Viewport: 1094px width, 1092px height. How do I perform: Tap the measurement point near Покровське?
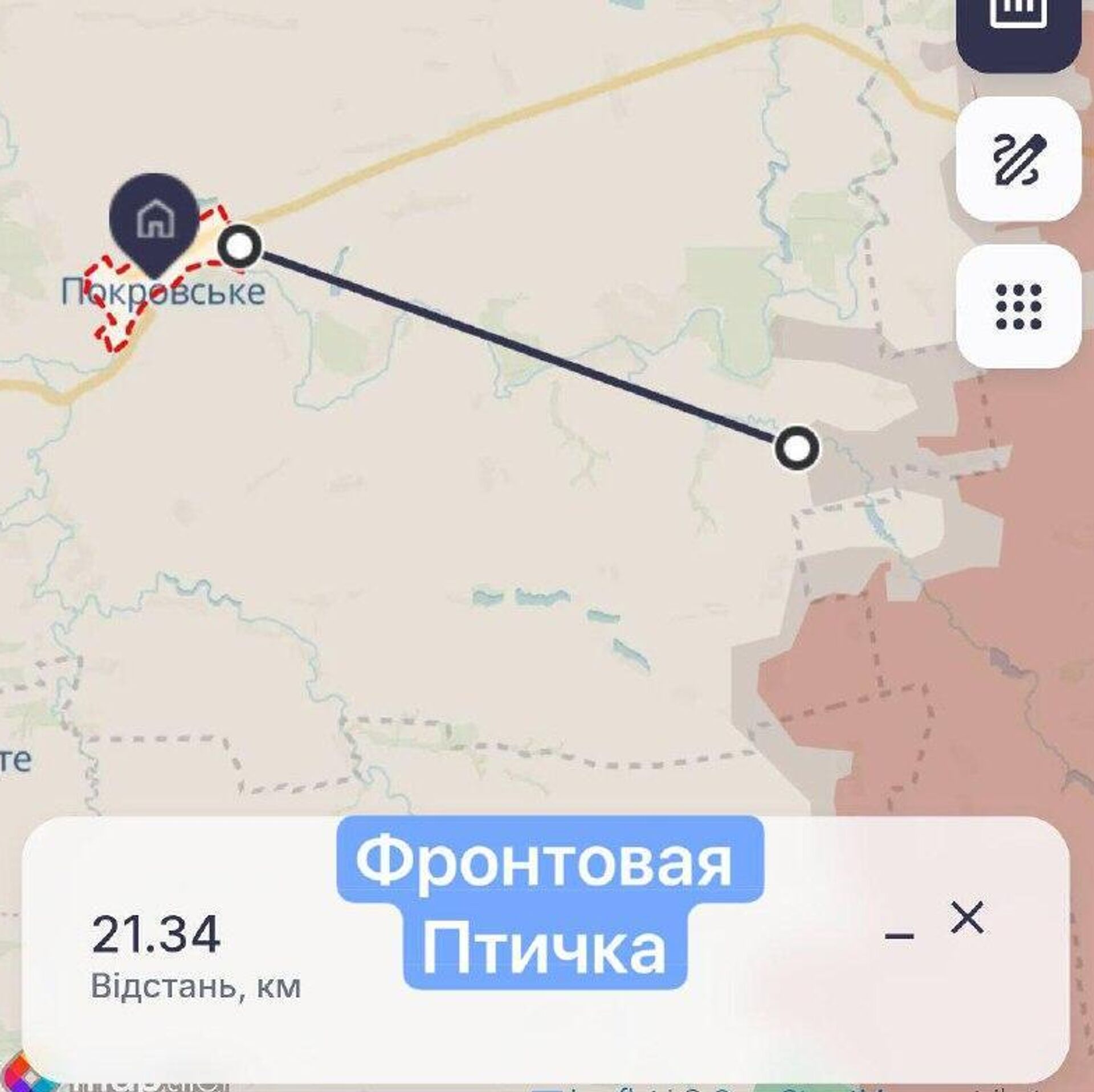(x=240, y=247)
